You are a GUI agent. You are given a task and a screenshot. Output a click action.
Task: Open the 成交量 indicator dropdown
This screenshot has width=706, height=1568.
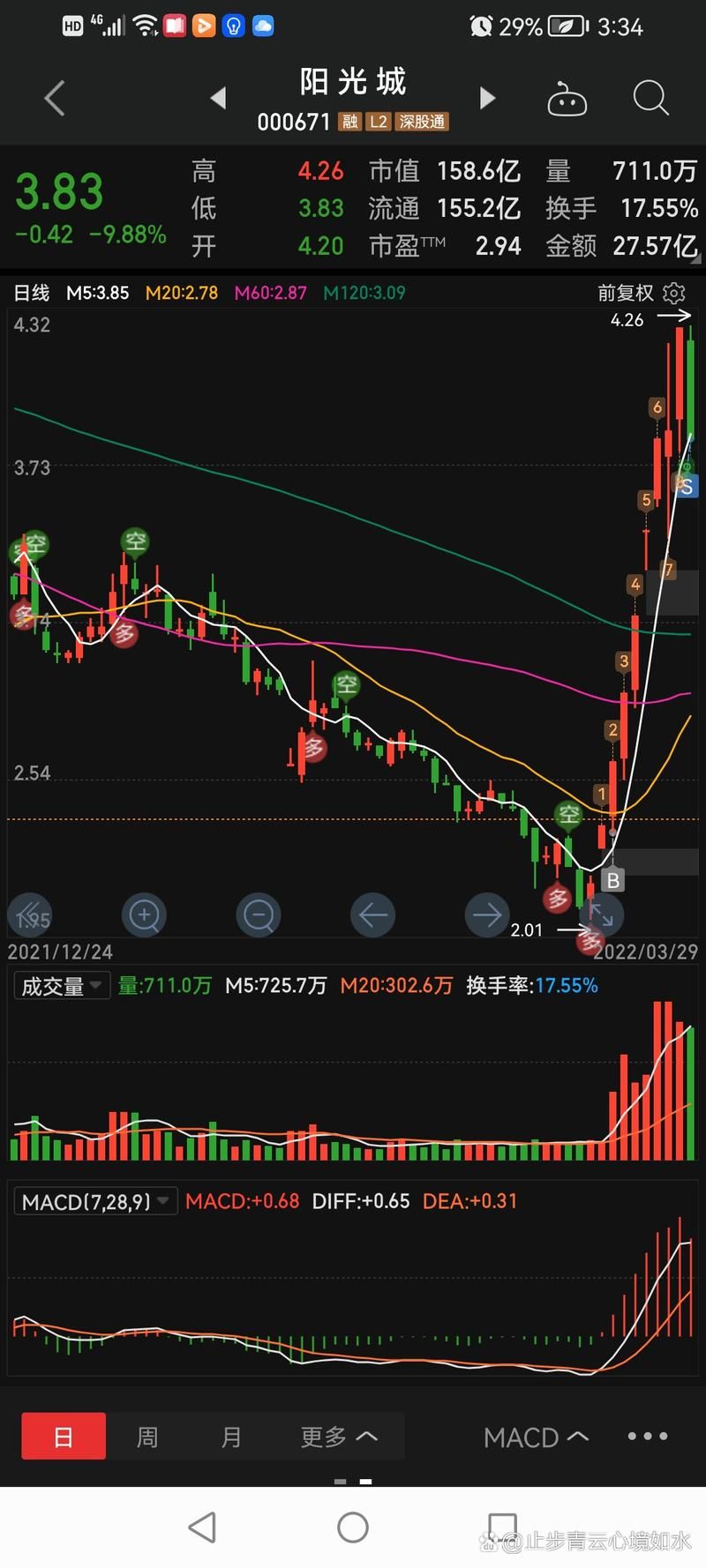pos(60,986)
